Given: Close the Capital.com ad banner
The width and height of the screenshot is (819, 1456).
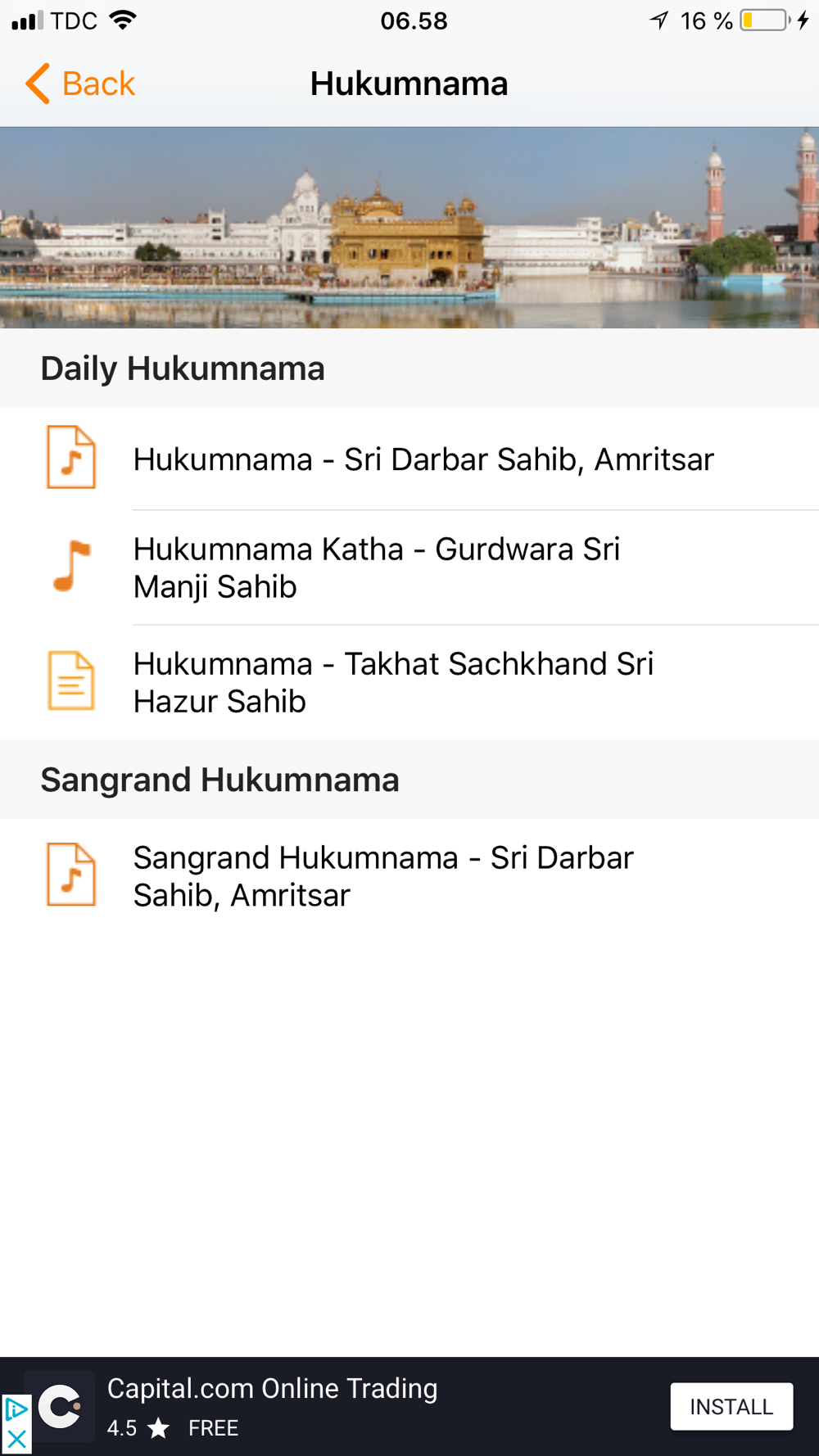Looking at the screenshot, I should (x=16, y=1440).
